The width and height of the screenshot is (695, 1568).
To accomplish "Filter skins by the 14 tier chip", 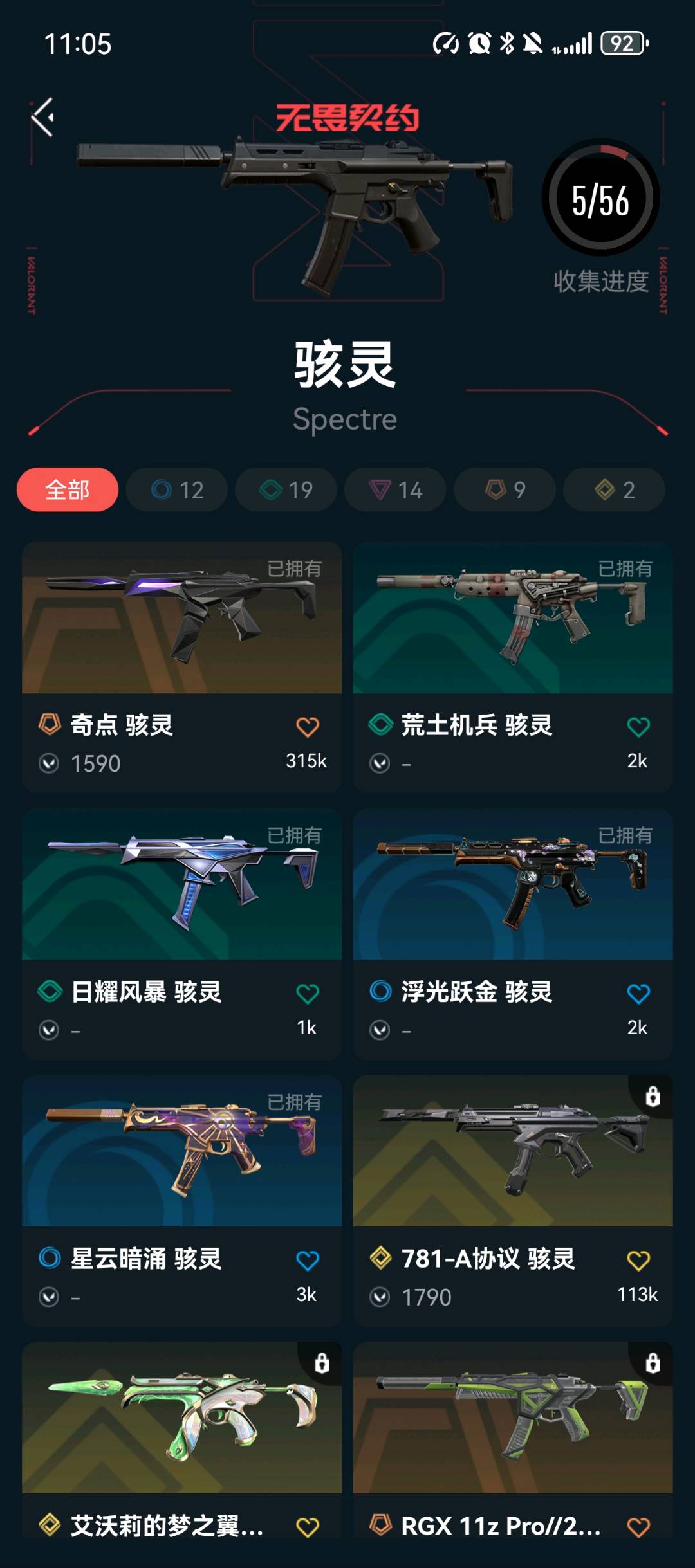I will click(x=396, y=489).
